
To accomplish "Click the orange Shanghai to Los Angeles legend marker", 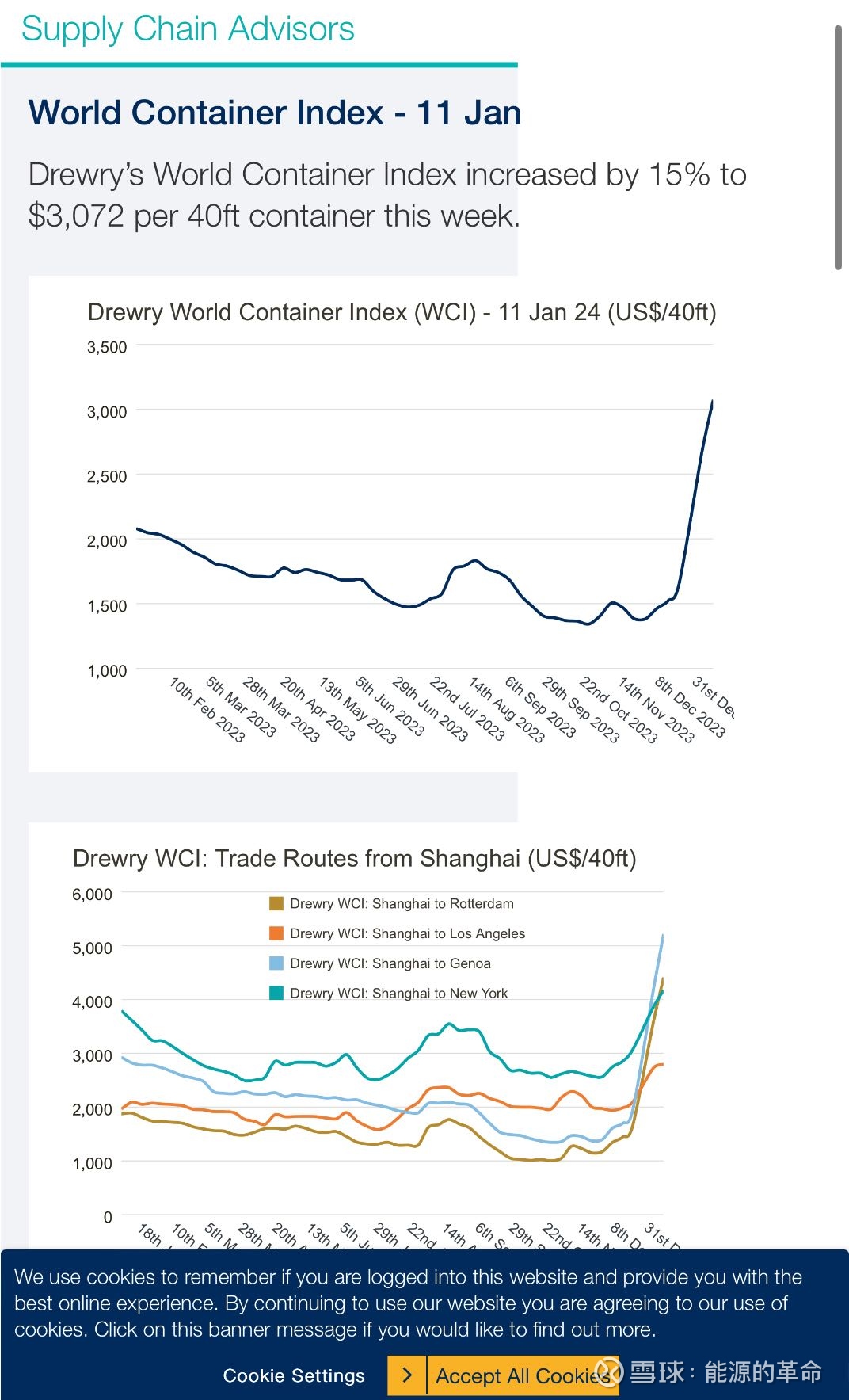I will click(x=276, y=933).
